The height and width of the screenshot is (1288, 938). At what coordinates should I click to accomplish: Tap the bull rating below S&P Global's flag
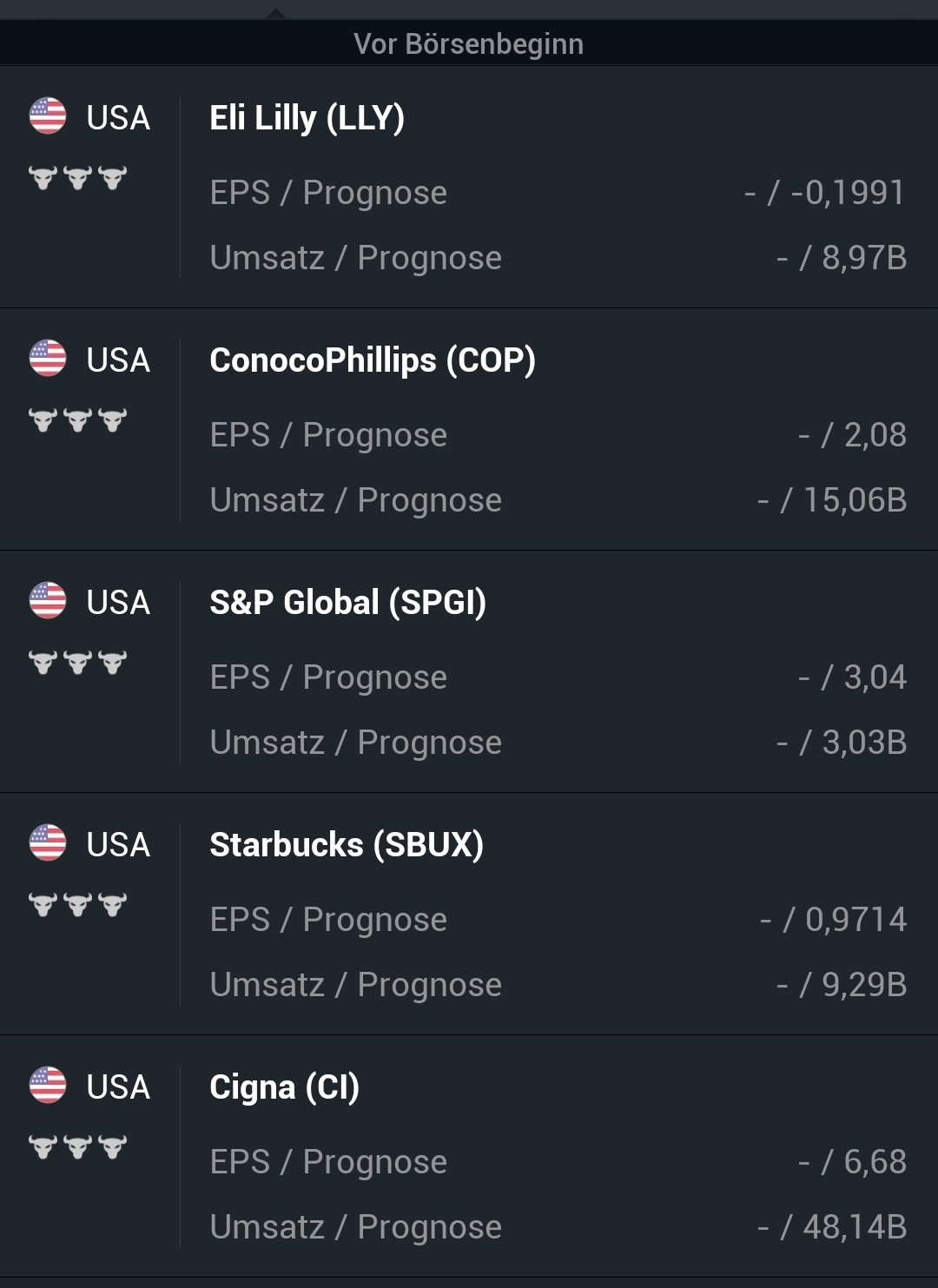point(78,661)
